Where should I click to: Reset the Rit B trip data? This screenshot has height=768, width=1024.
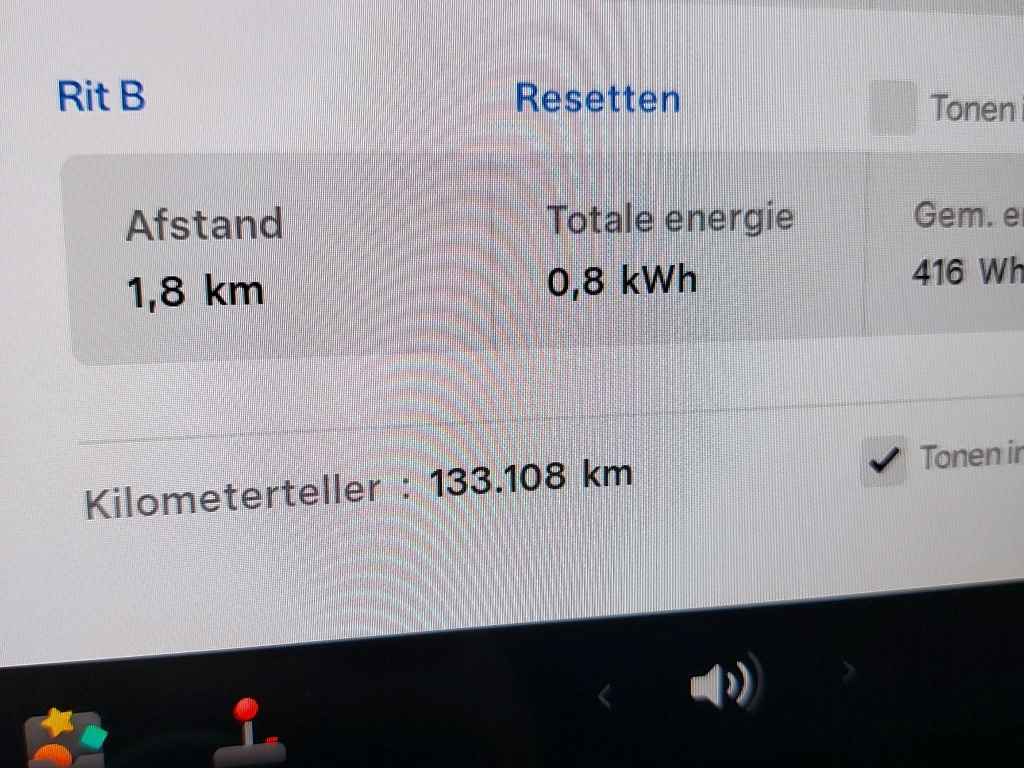tap(597, 99)
